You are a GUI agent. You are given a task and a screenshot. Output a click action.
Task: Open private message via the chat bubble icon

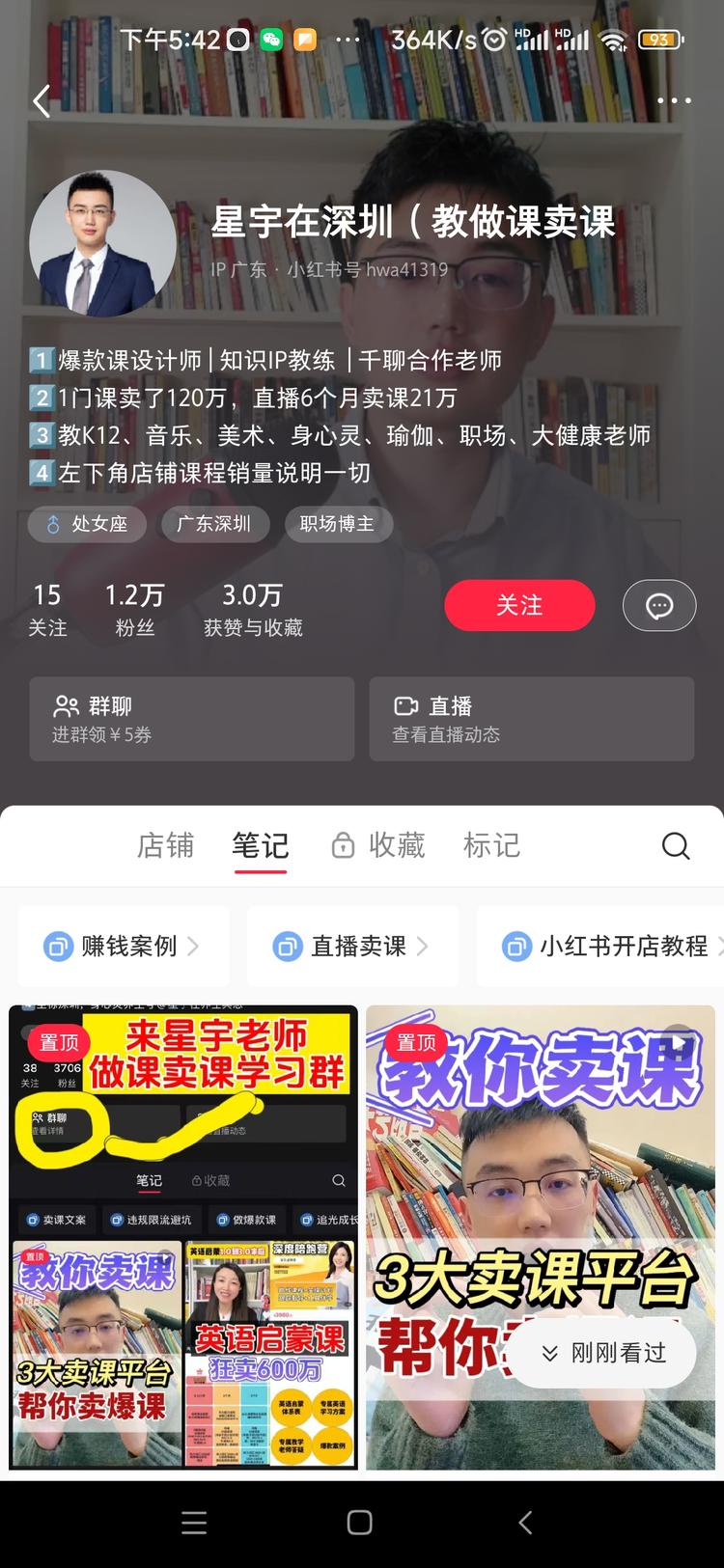click(659, 605)
